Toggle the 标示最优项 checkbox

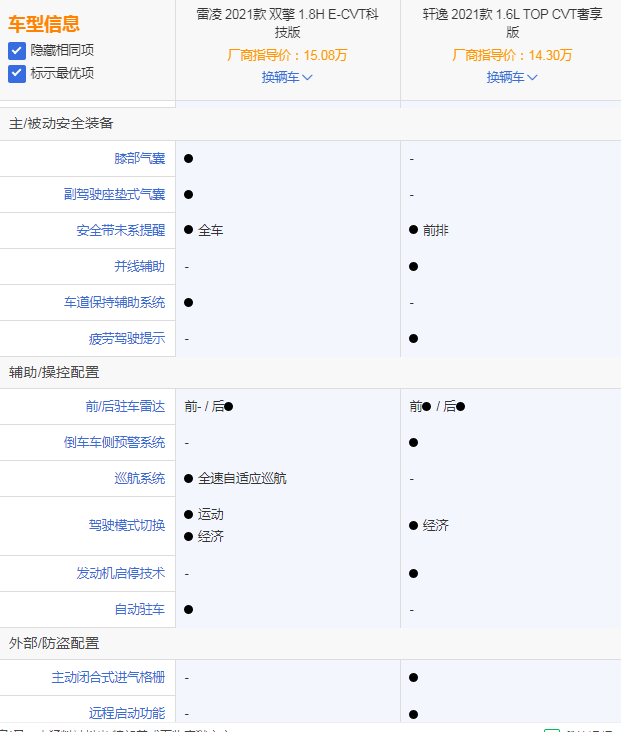[x=17, y=73]
